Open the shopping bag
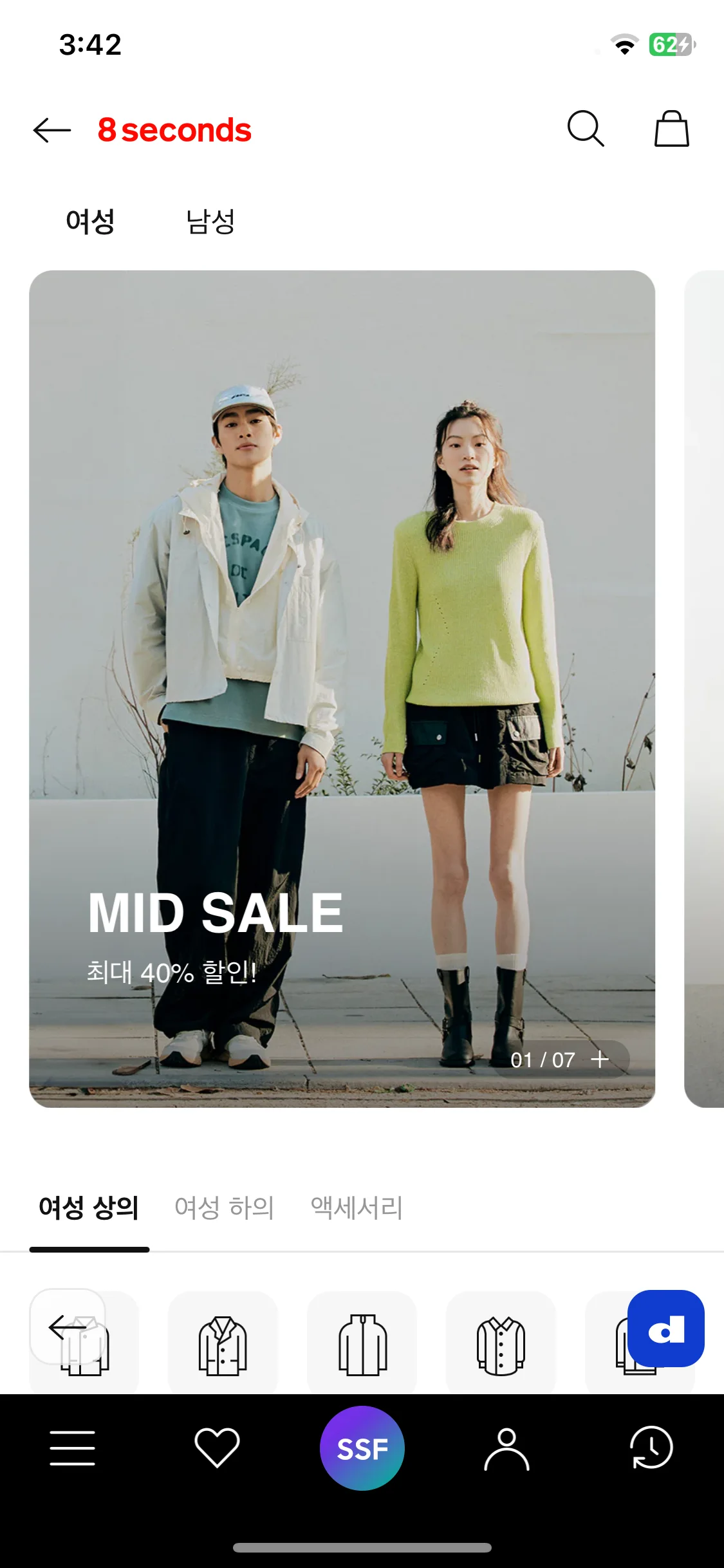The width and height of the screenshot is (724, 1568). tap(671, 129)
